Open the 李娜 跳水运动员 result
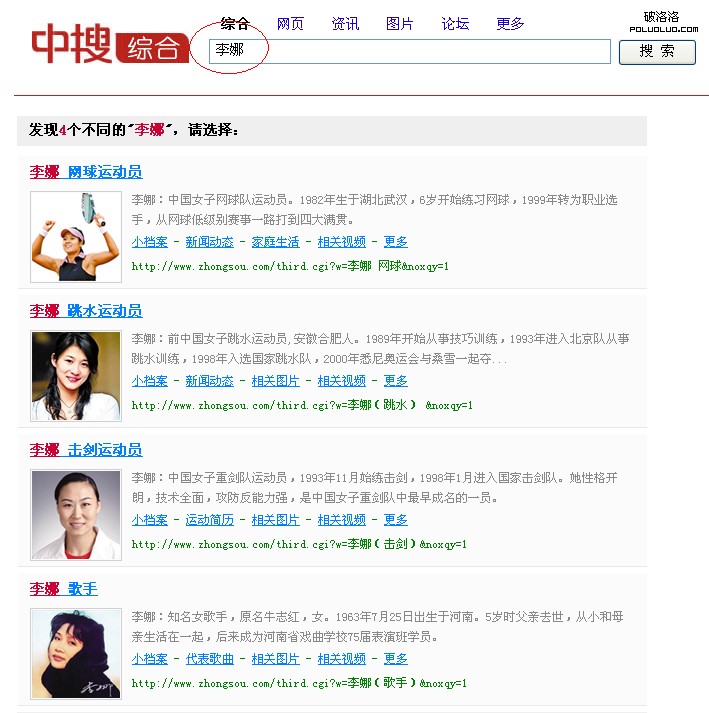 [x=86, y=311]
